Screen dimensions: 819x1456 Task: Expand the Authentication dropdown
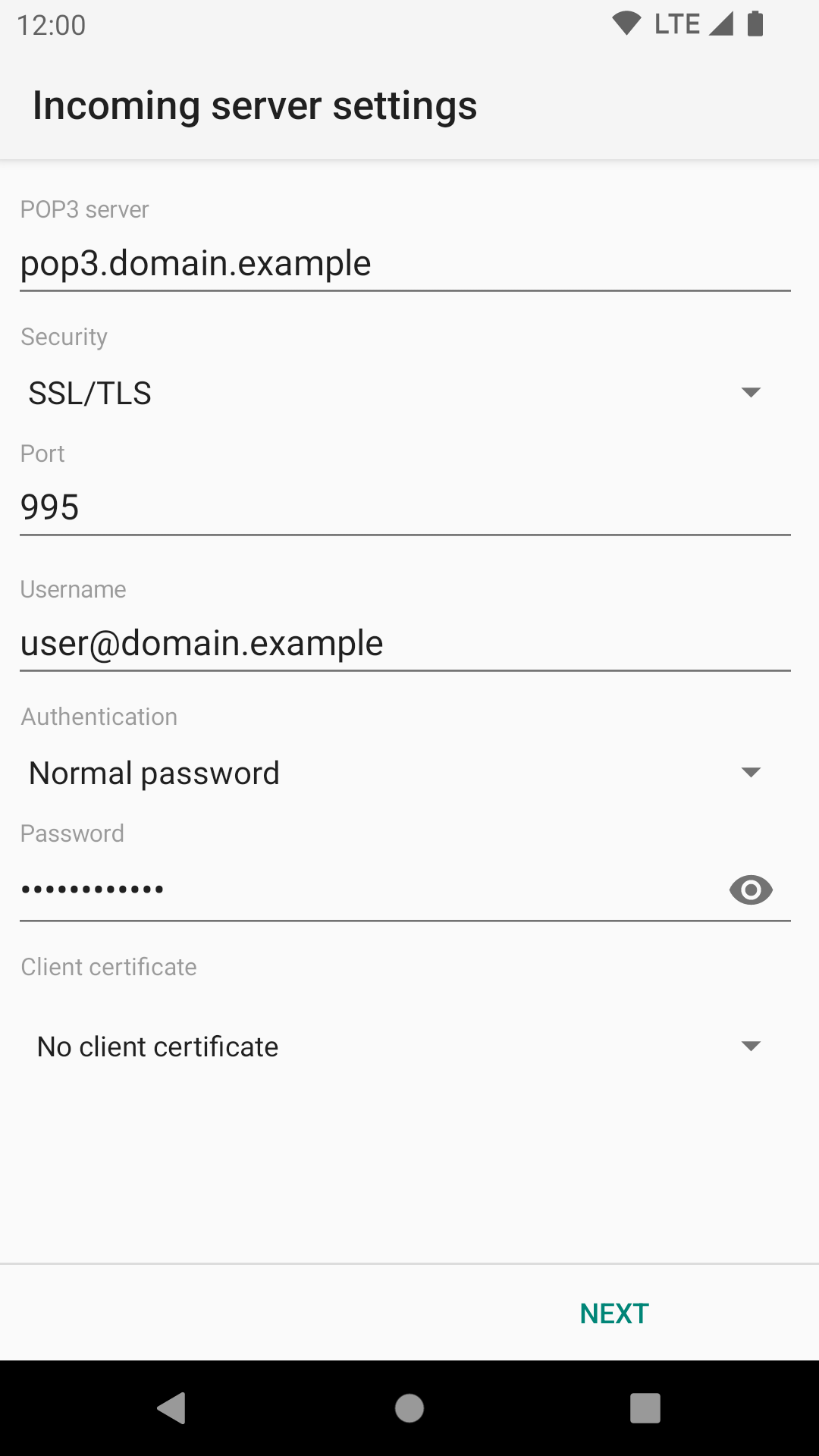pyautogui.click(x=405, y=773)
